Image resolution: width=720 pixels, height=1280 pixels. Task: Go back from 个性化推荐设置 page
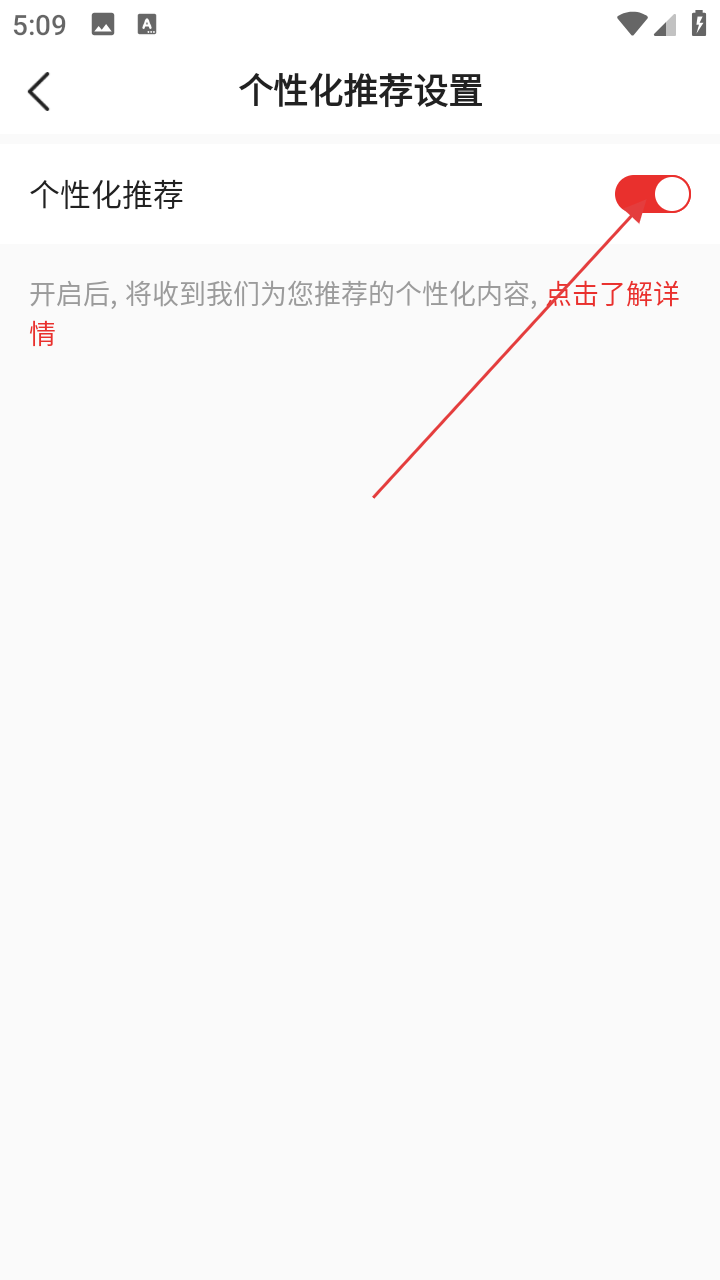point(39,92)
